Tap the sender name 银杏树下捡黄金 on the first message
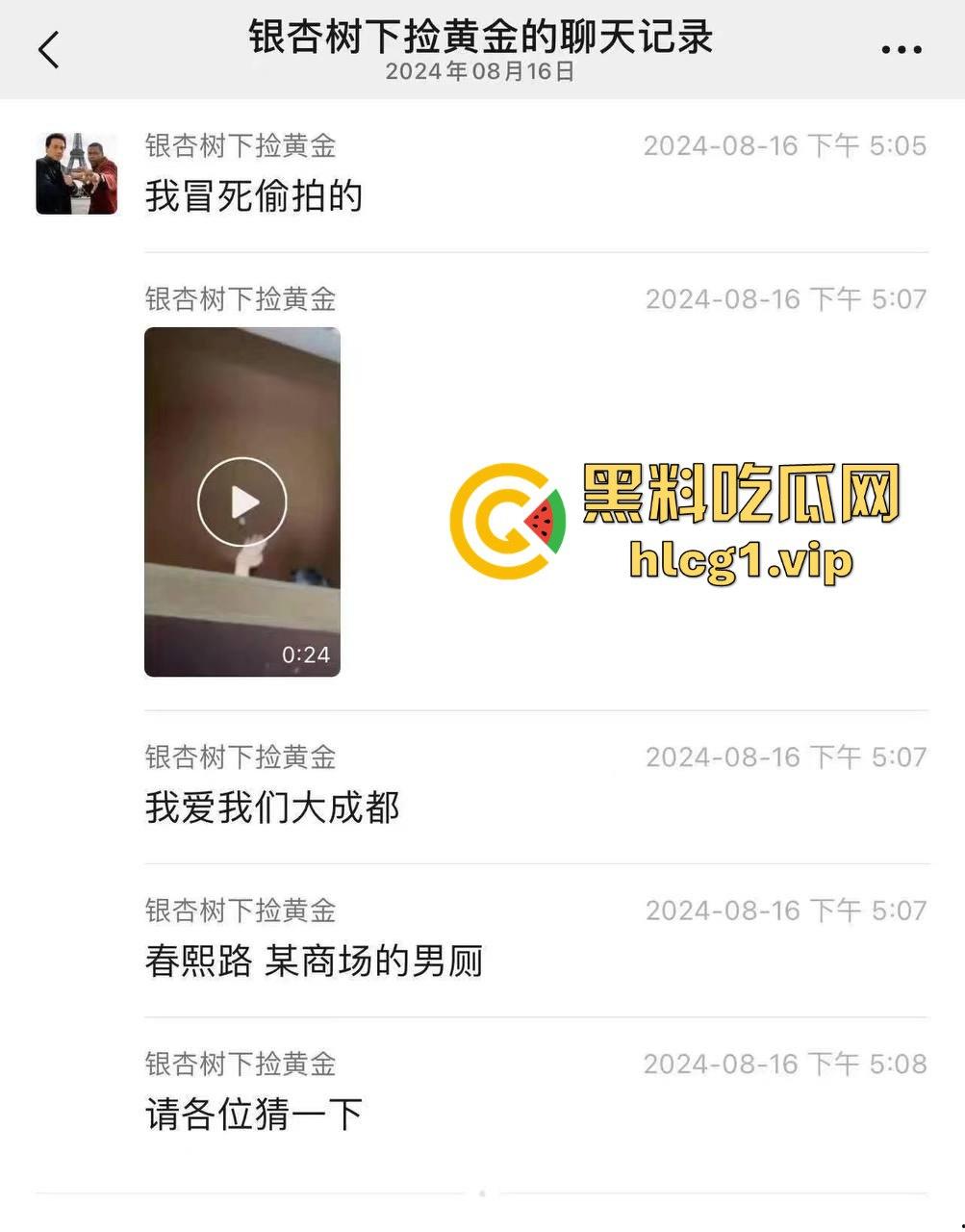 (x=241, y=146)
